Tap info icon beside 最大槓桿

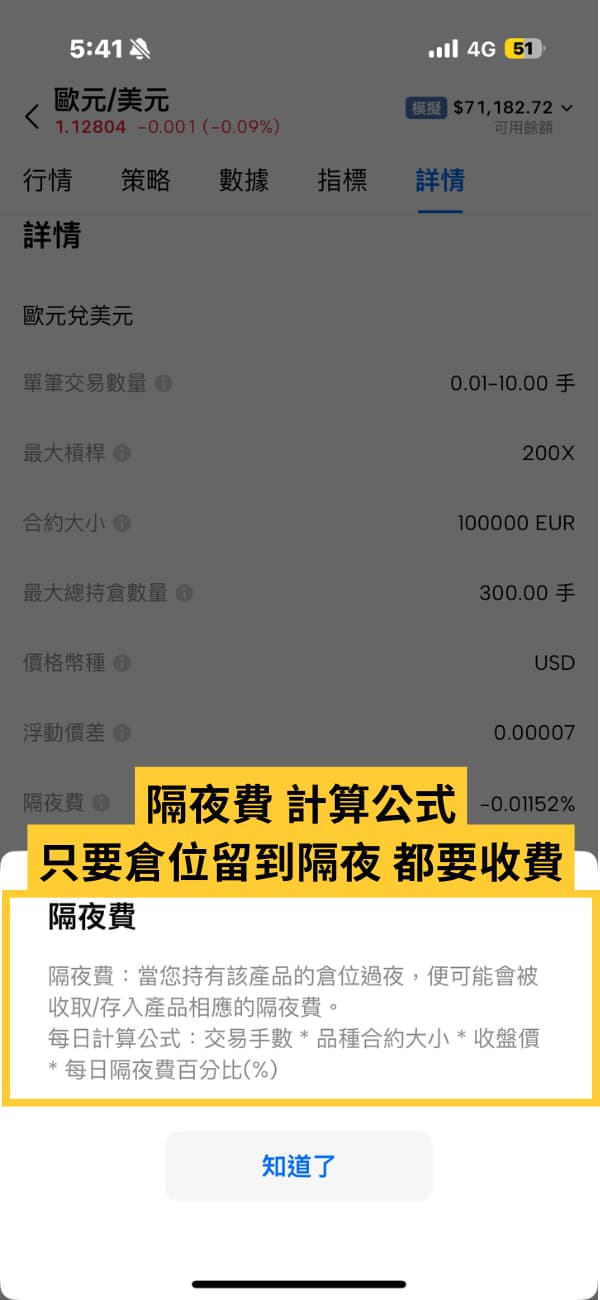[x=122, y=453]
